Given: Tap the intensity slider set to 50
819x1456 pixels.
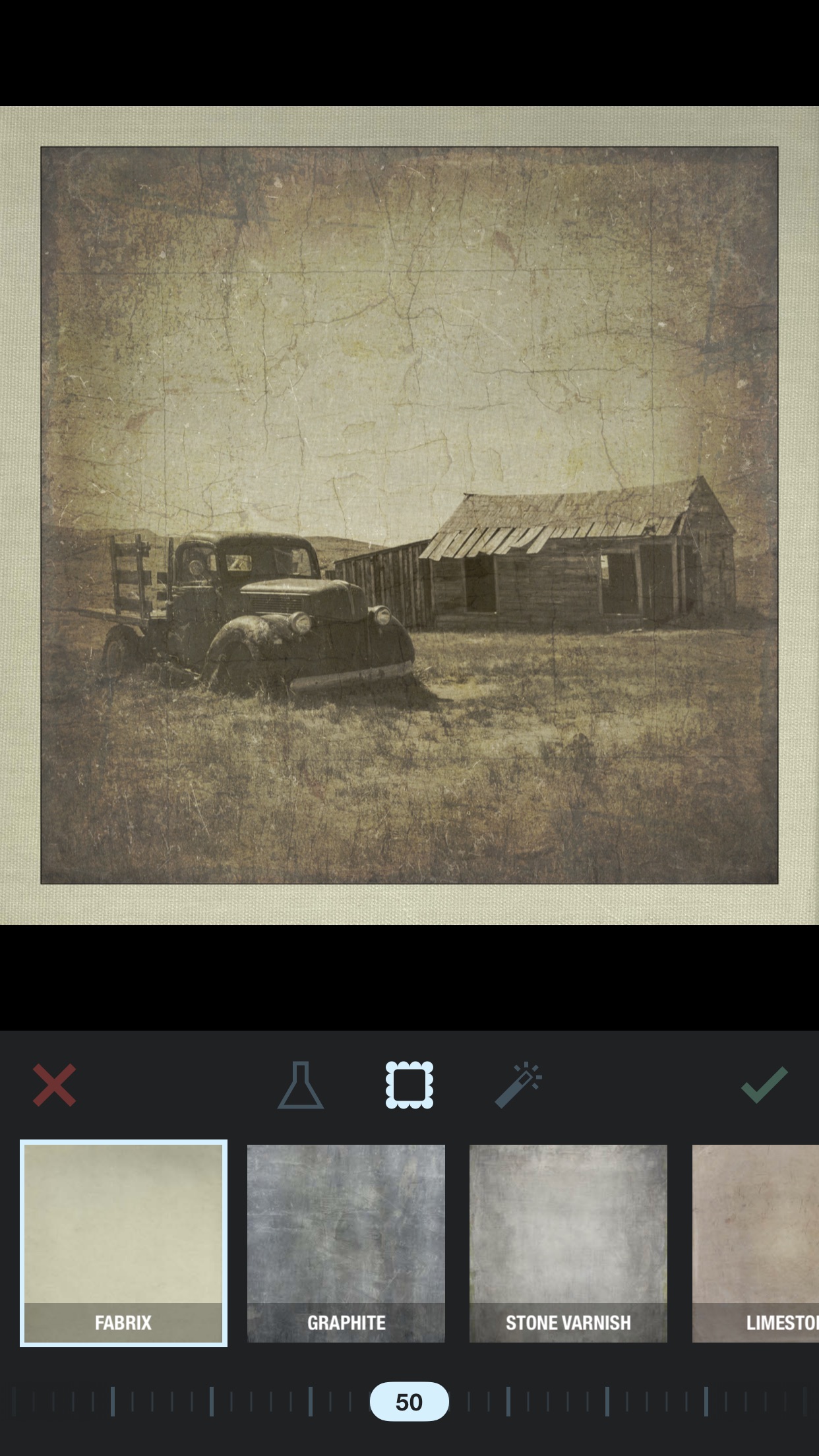Looking at the screenshot, I should click(409, 1402).
